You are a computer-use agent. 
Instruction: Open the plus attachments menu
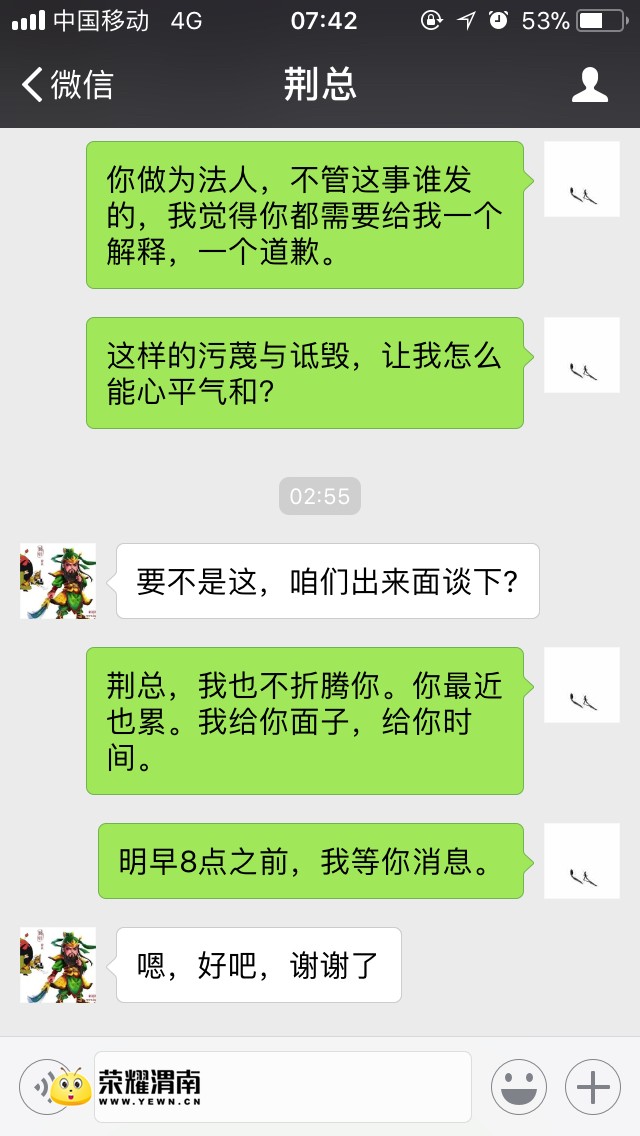click(593, 1087)
